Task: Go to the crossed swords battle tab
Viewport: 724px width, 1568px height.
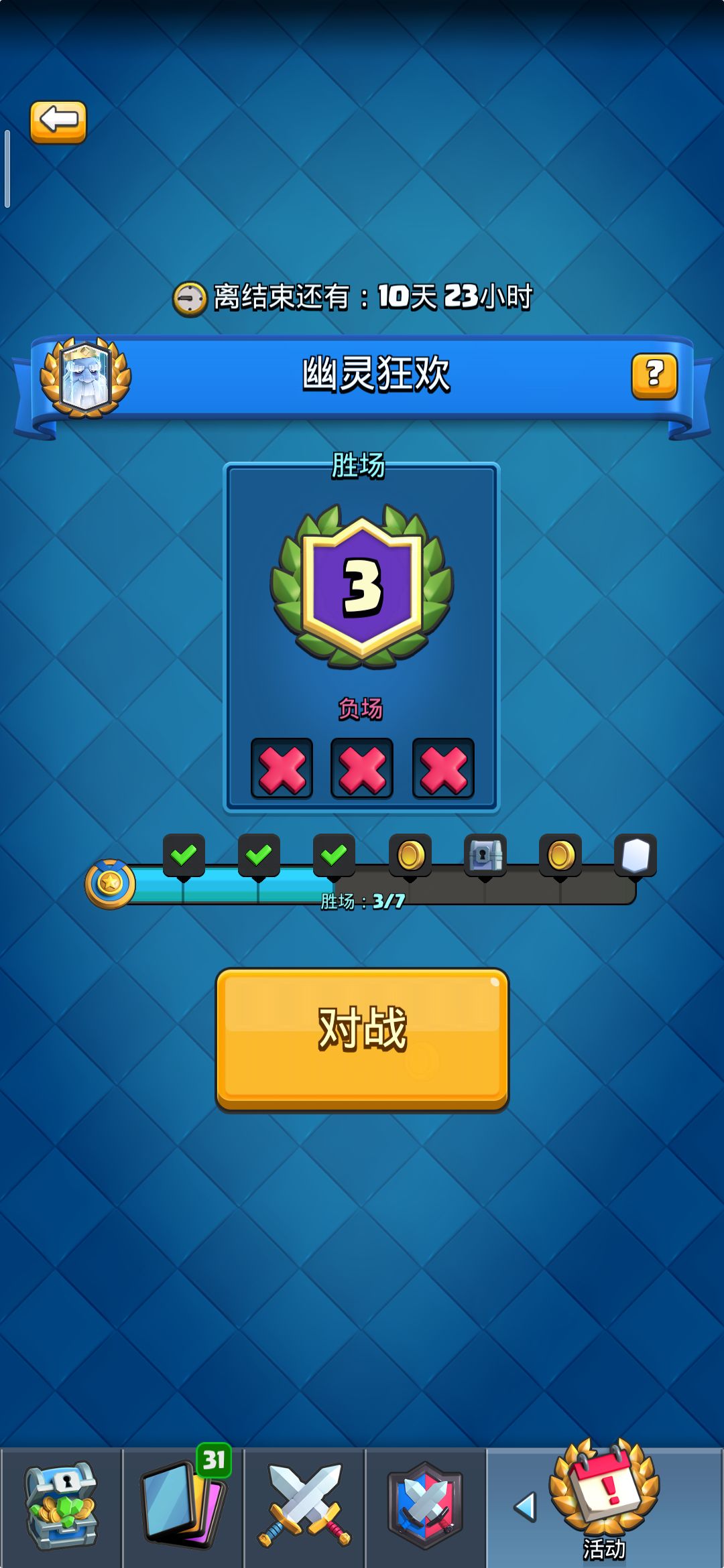Action: [304, 1507]
